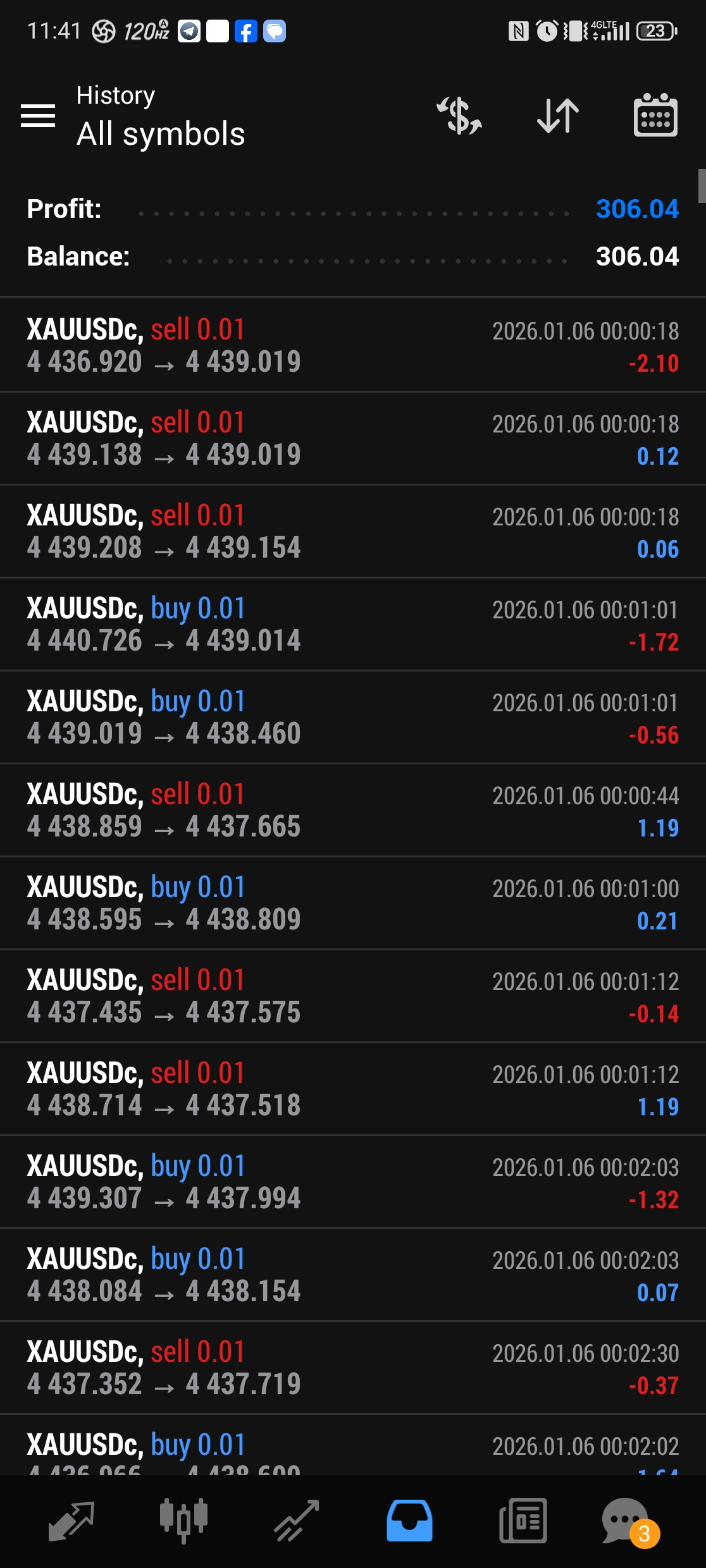This screenshot has width=706, height=1568.
Task: Expand the buy trade with -0.56 loss
Action: click(x=352, y=717)
